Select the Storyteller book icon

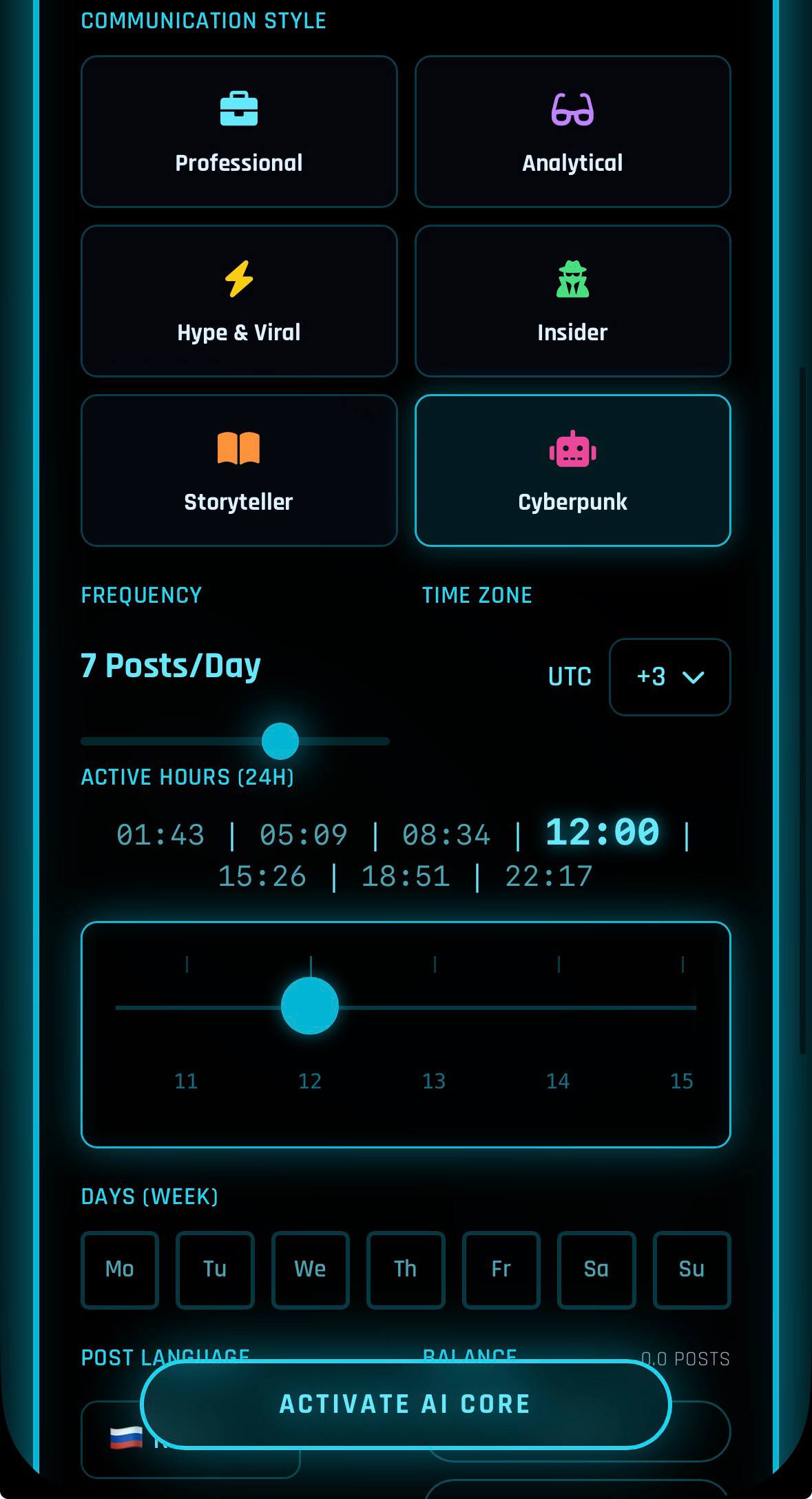(x=239, y=448)
